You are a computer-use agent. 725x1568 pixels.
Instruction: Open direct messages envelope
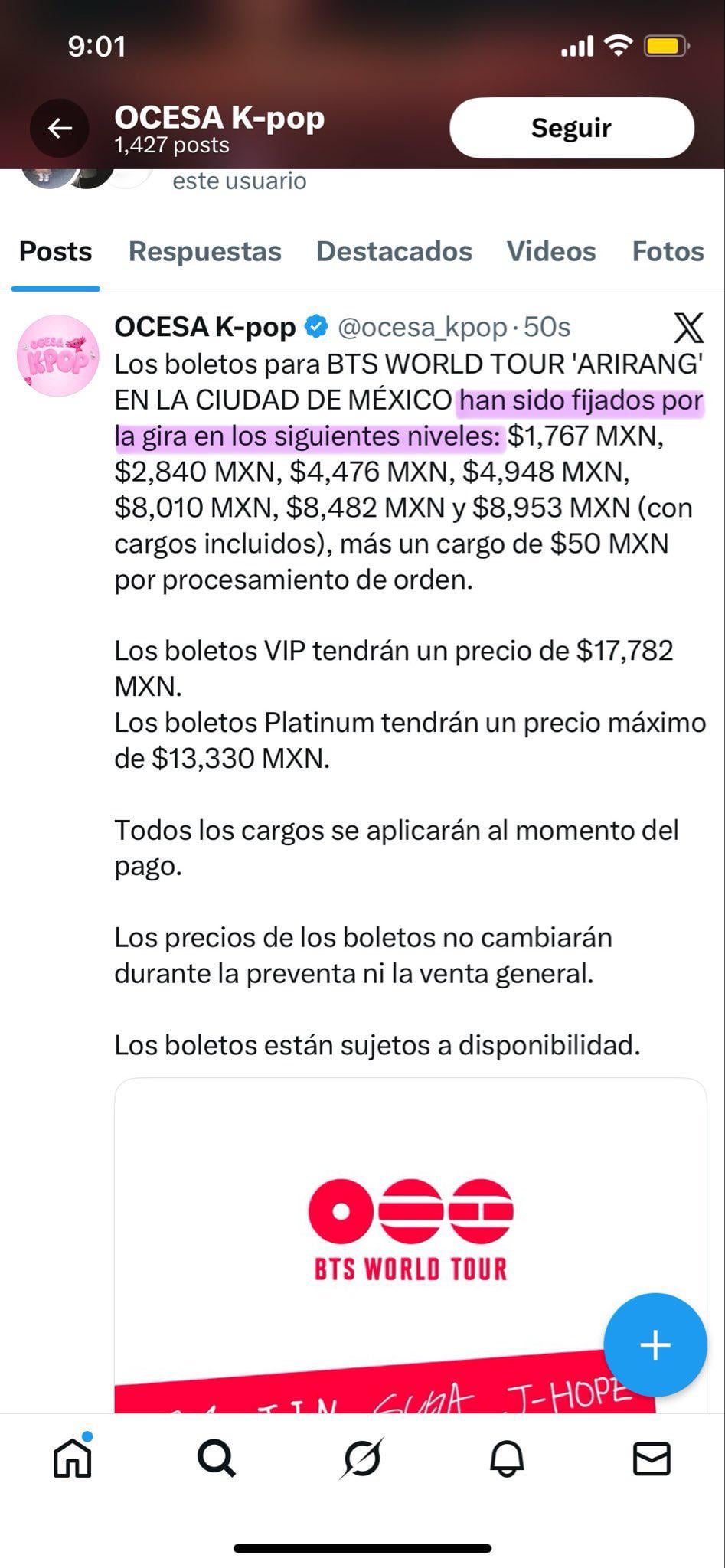tap(652, 1459)
